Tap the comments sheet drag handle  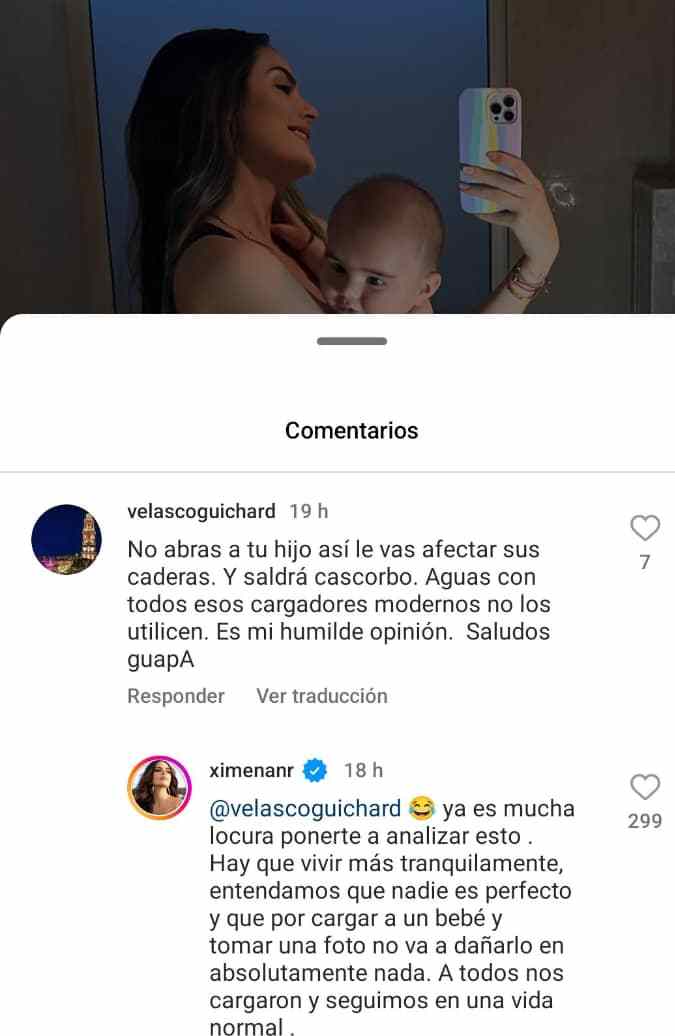click(351, 341)
